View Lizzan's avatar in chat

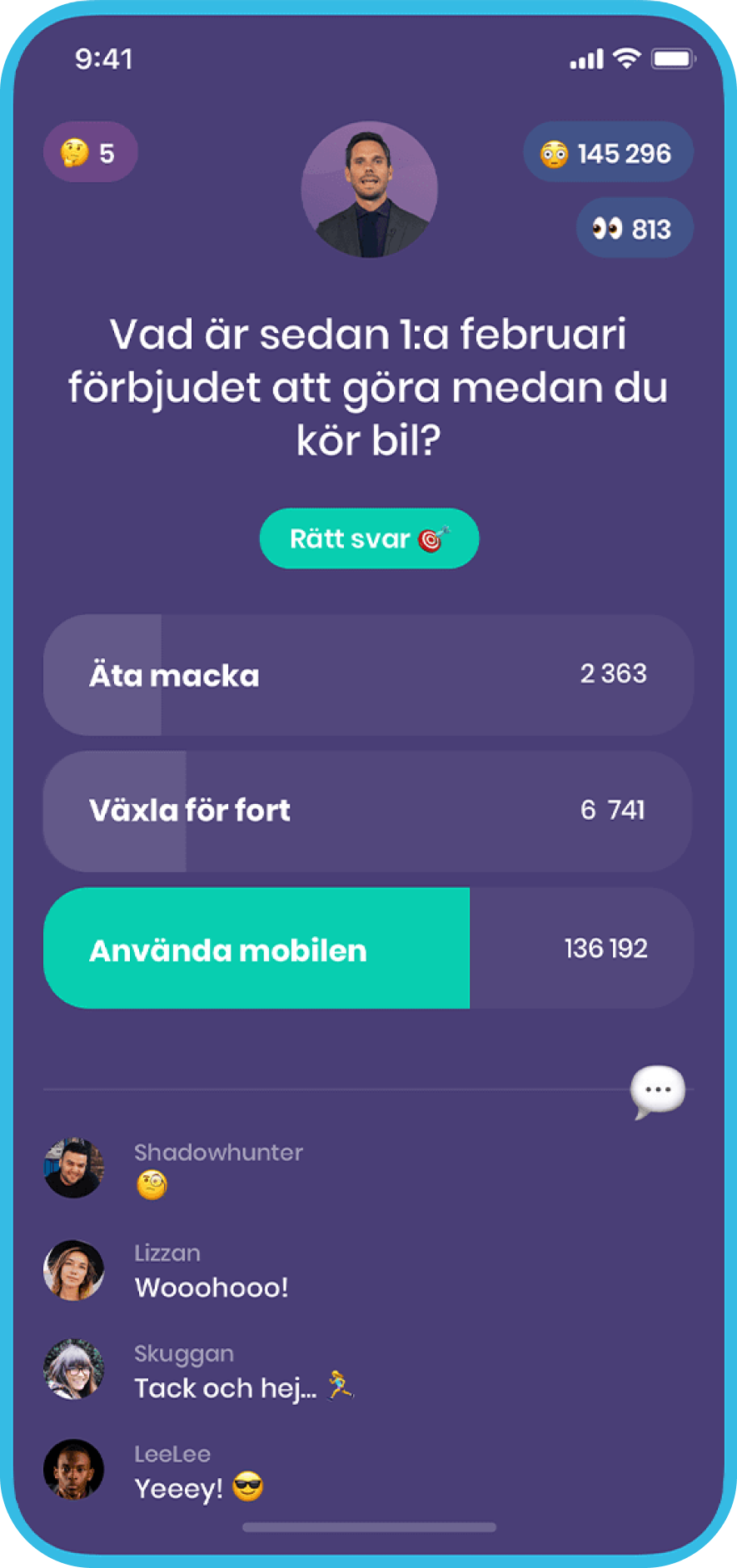point(74,1270)
